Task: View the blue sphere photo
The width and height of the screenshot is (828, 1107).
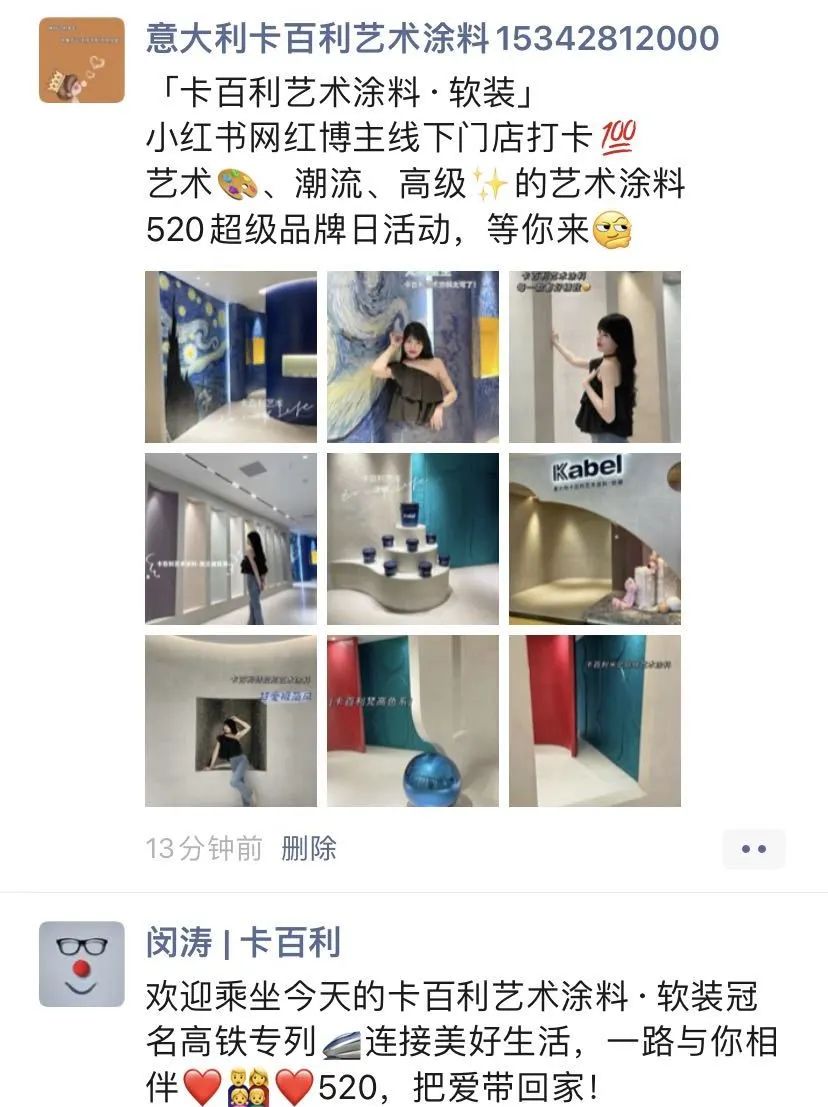Action: click(413, 721)
